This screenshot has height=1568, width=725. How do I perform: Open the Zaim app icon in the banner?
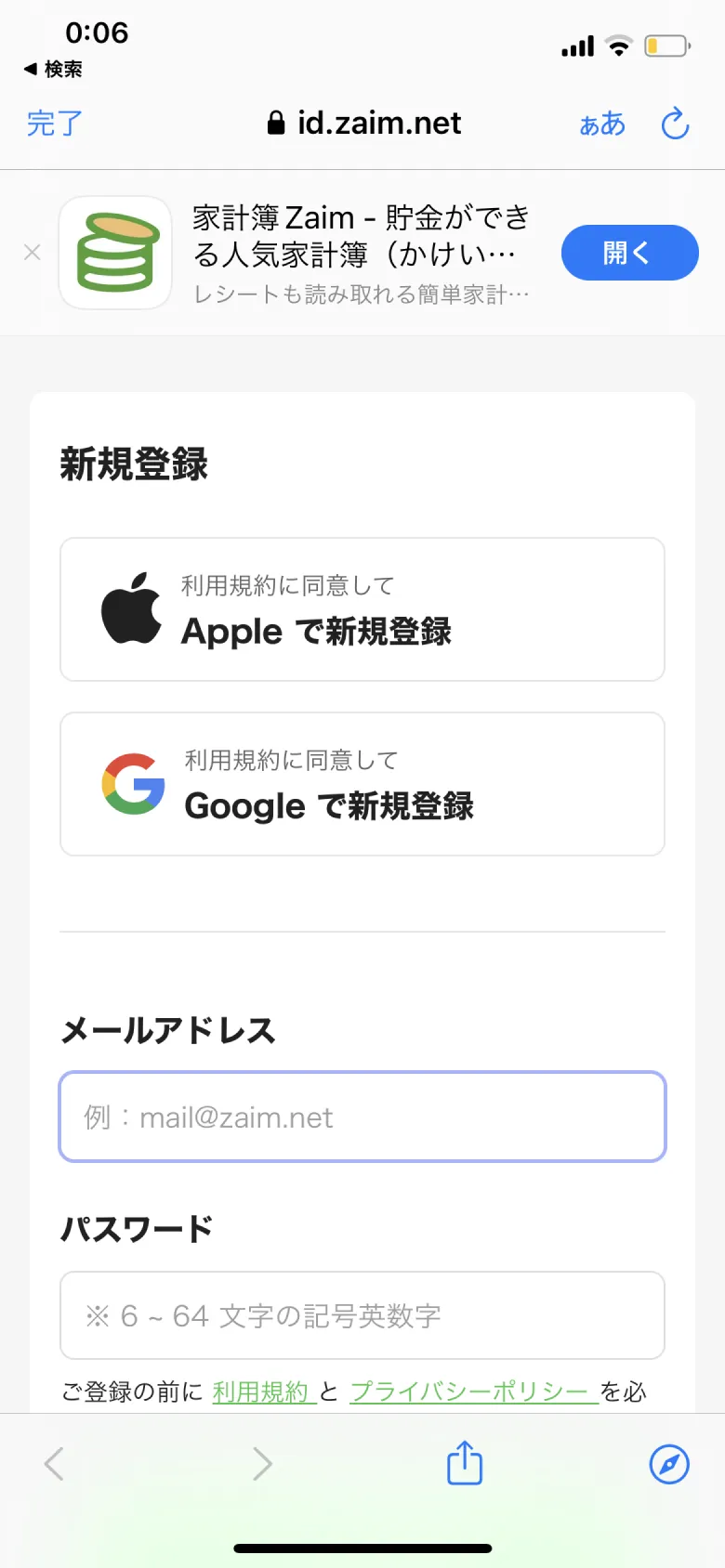pyautogui.click(x=114, y=252)
